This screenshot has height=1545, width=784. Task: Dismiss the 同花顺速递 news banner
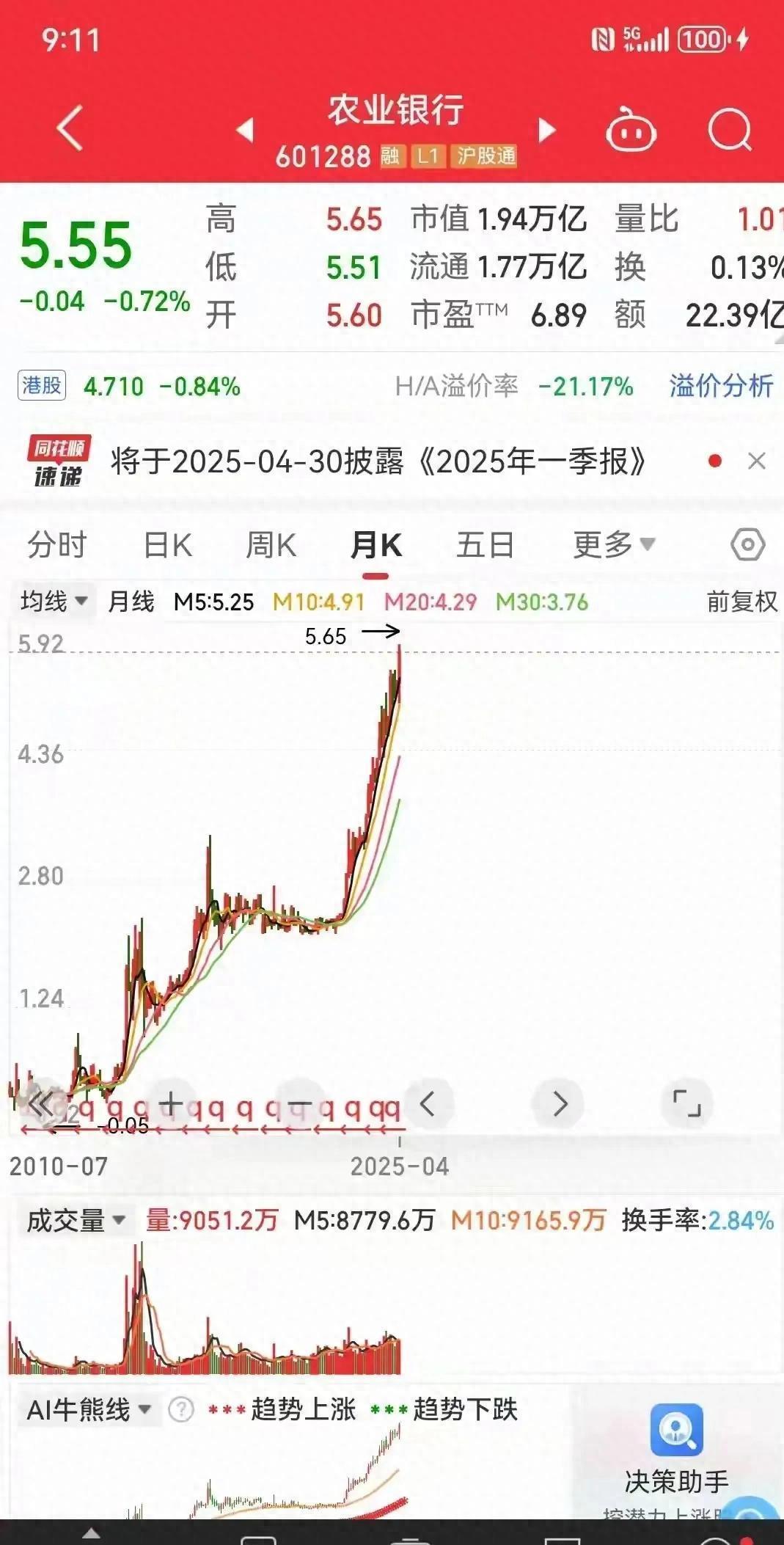(x=757, y=461)
